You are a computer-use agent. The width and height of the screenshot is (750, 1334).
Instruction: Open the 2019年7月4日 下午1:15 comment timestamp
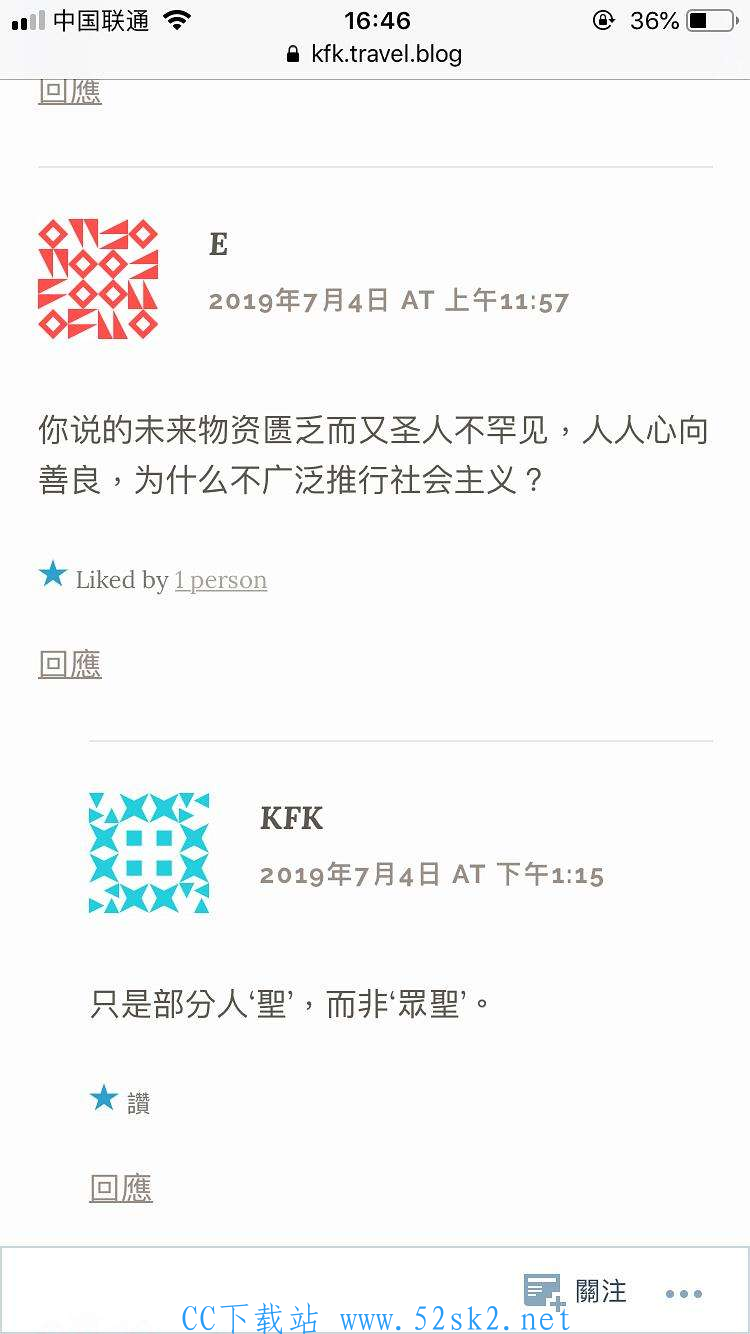click(x=432, y=875)
